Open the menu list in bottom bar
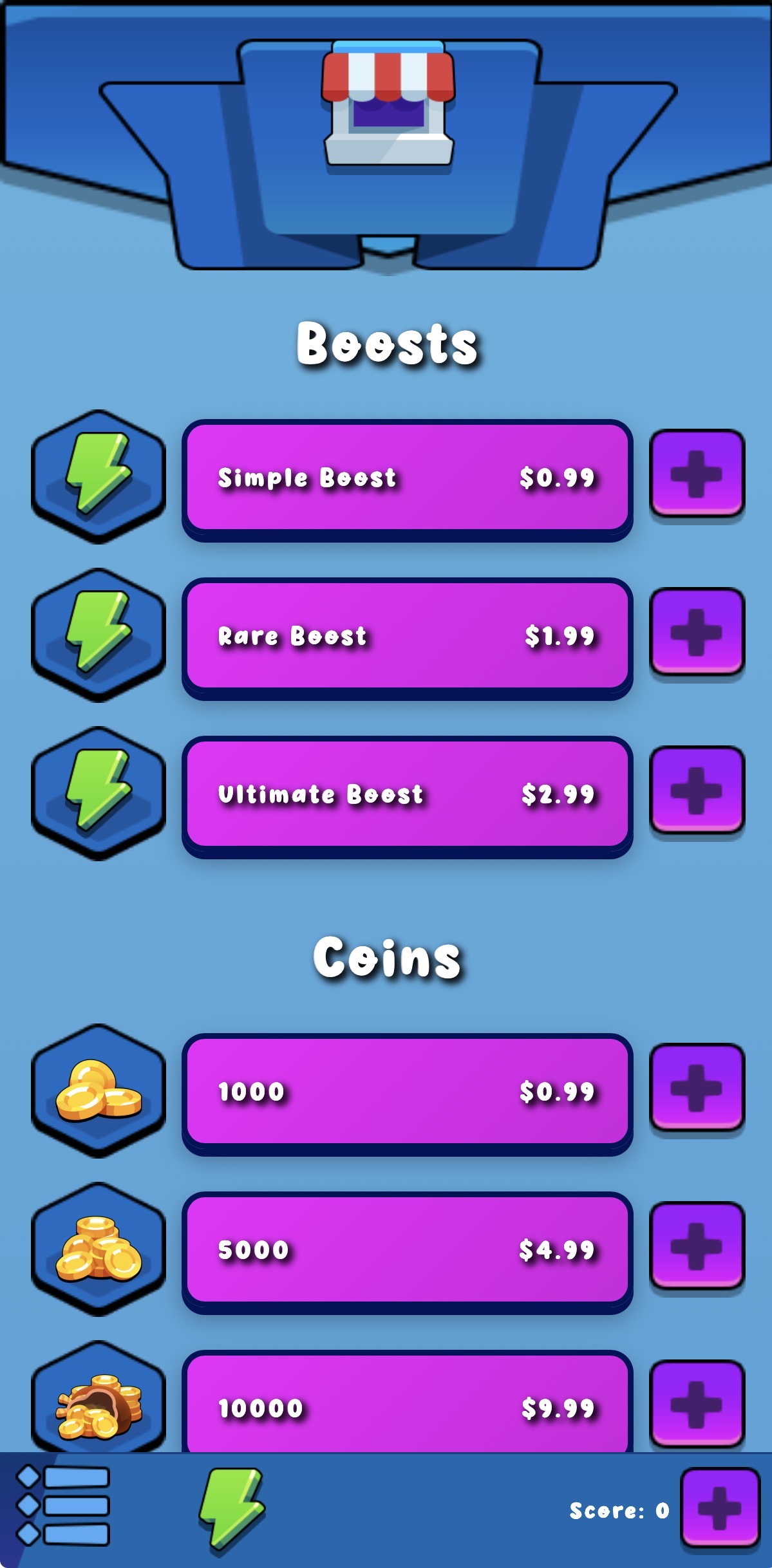Screen dimensions: 772x1568 [x=63, y=1505]
